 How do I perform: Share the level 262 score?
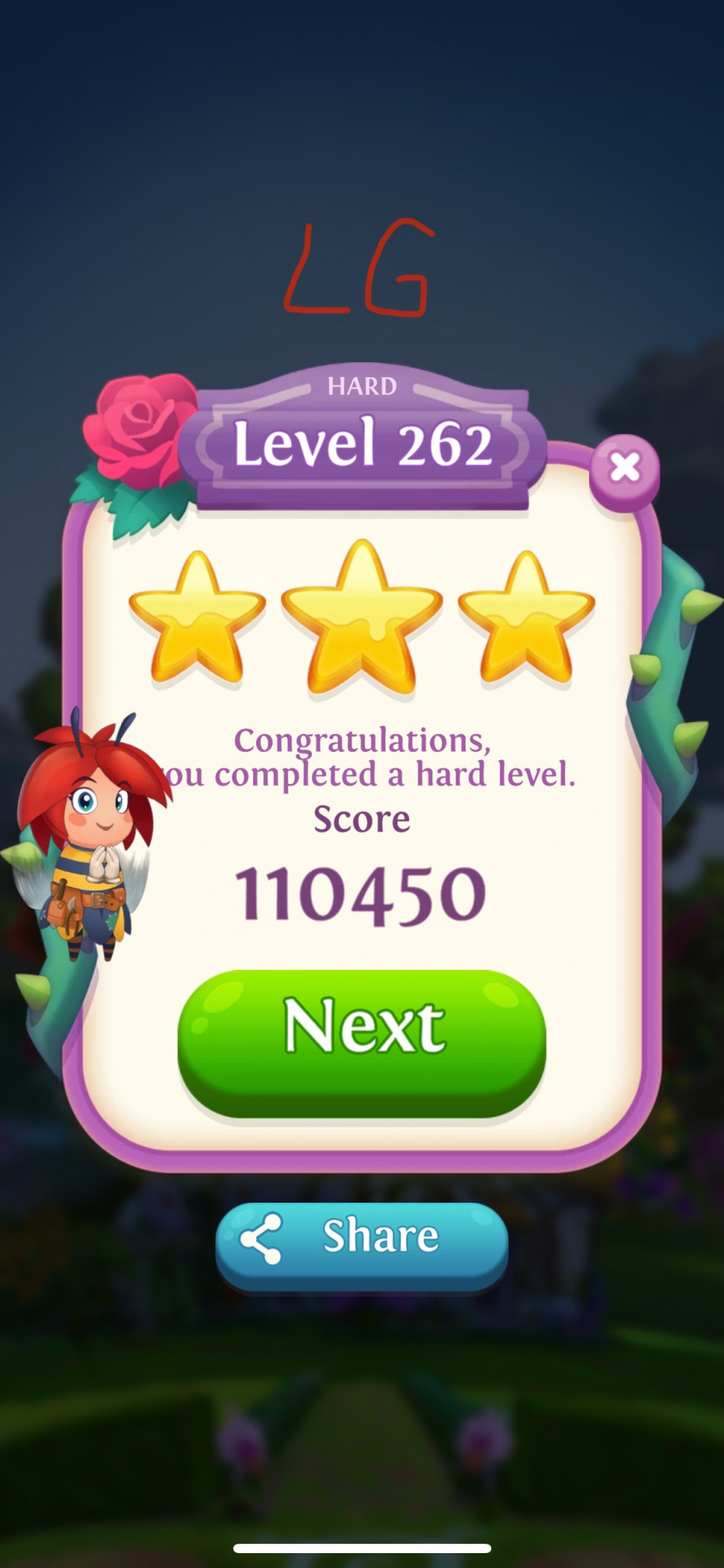(361, 1240)
